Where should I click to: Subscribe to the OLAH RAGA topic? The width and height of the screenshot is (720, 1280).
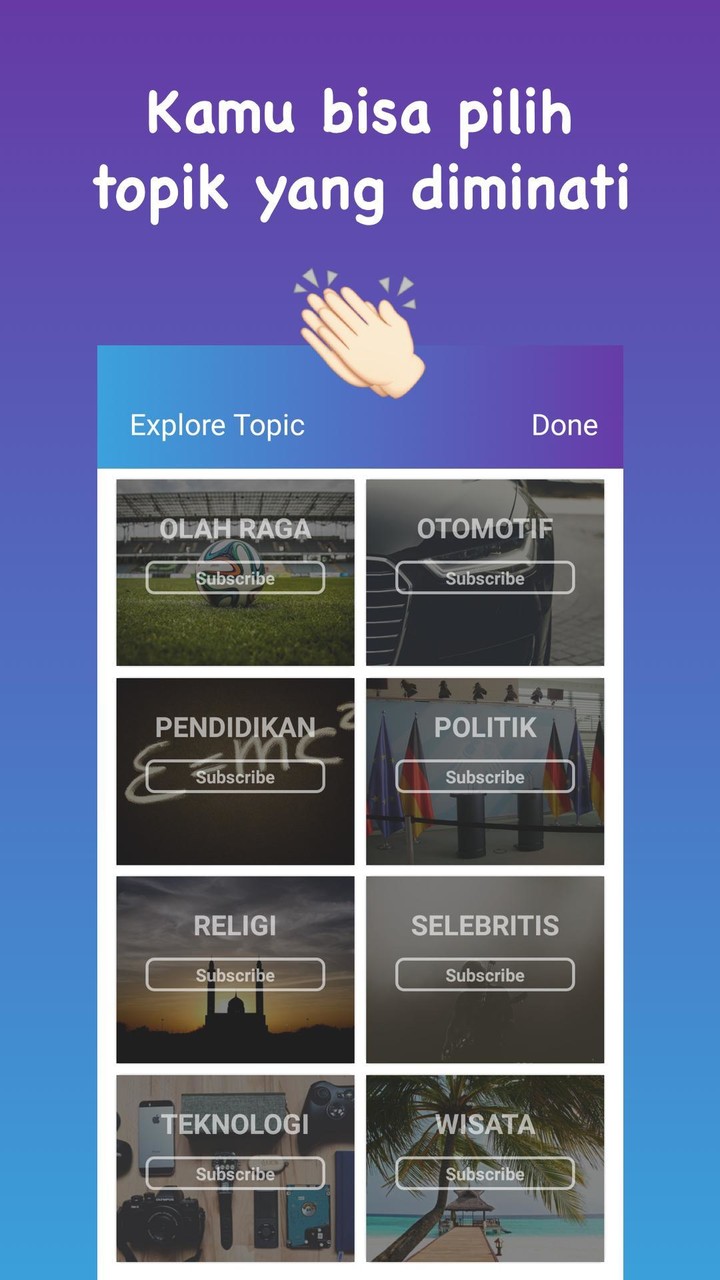pos(236,578)
